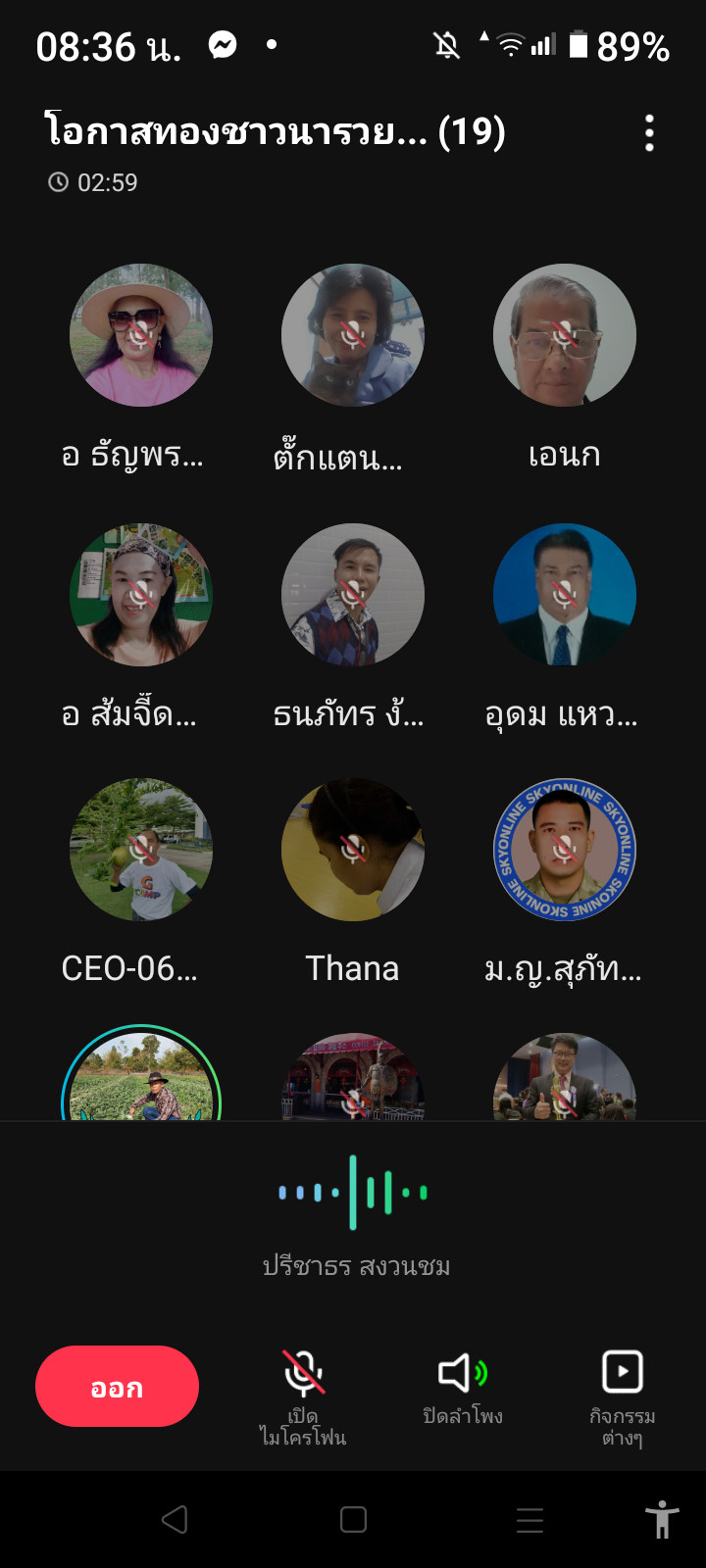706x1568 pixels.
Task: Select participant ตั๊กแตน
Action: [x=353, y=335]
